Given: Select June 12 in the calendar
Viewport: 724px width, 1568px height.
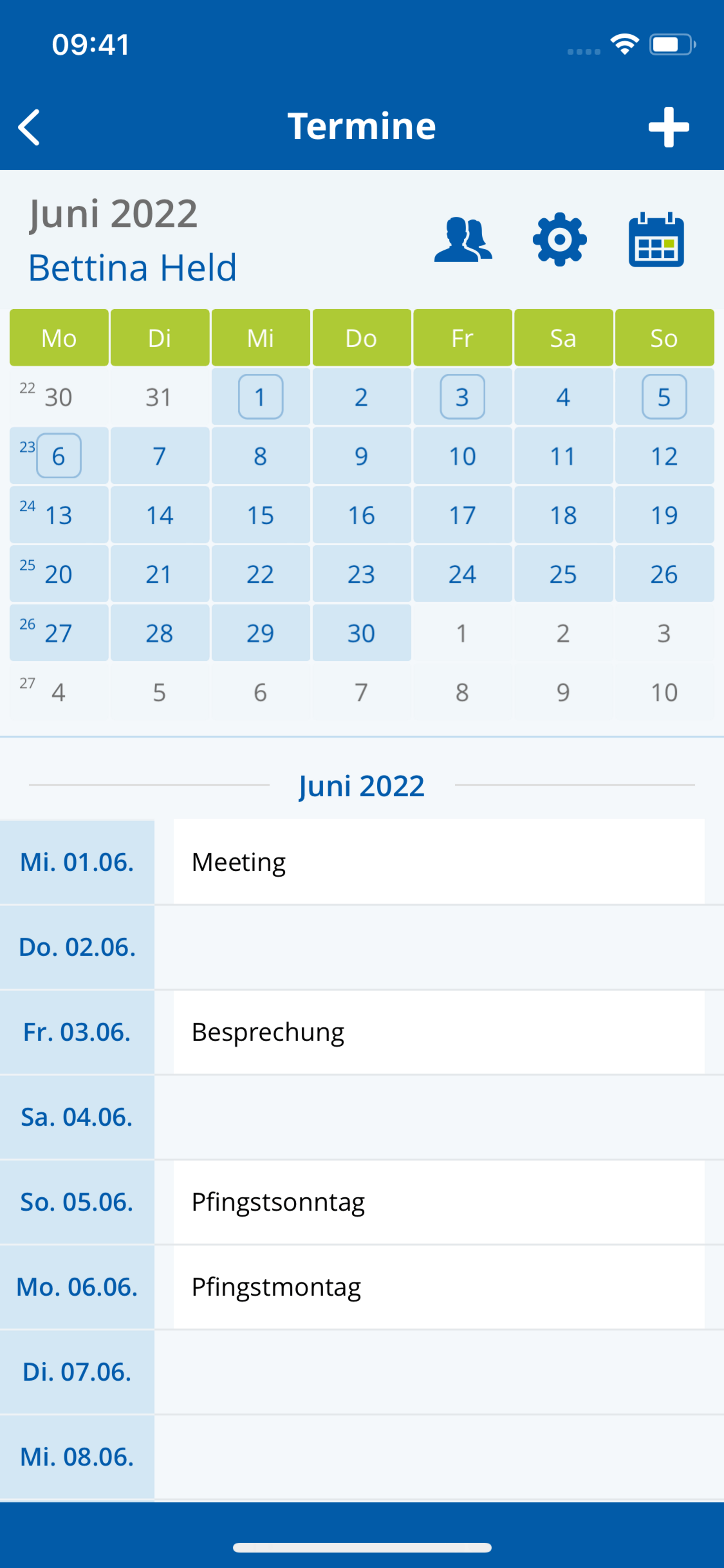Looking at the screenshot, I should 664,456.
